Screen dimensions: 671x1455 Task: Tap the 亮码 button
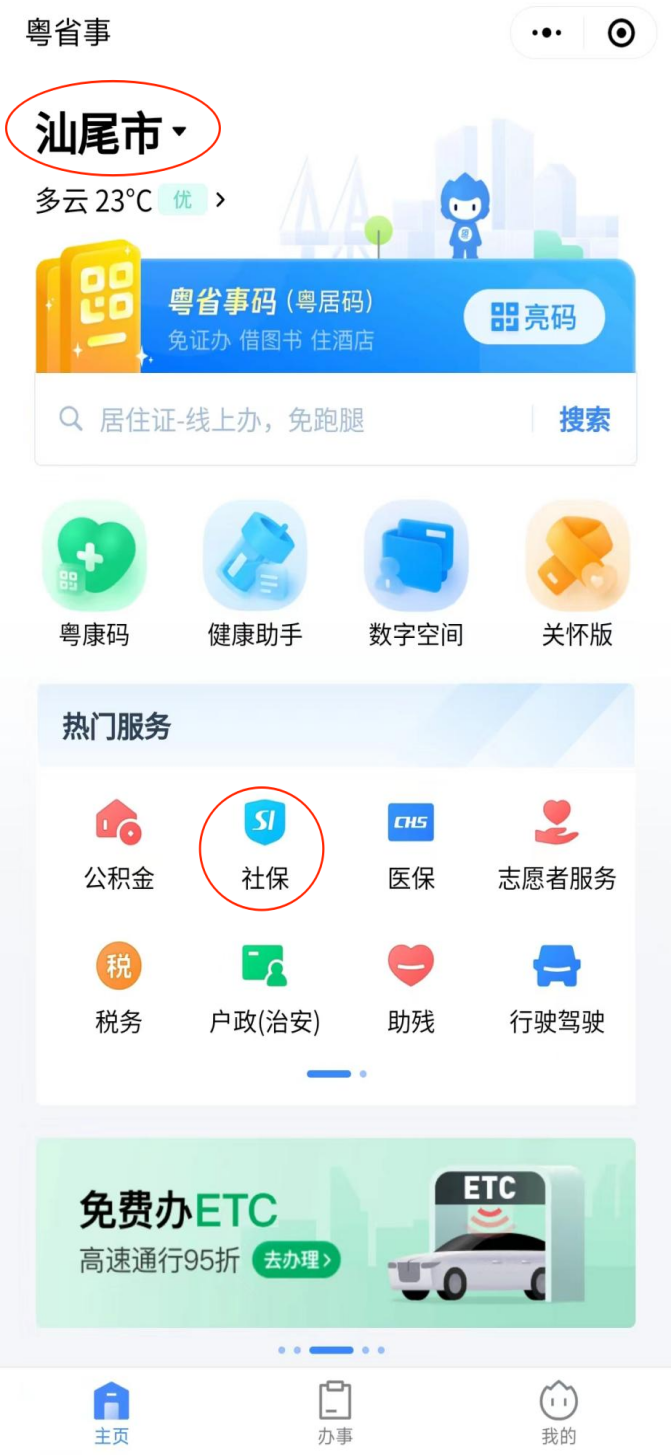coord(534,319)
